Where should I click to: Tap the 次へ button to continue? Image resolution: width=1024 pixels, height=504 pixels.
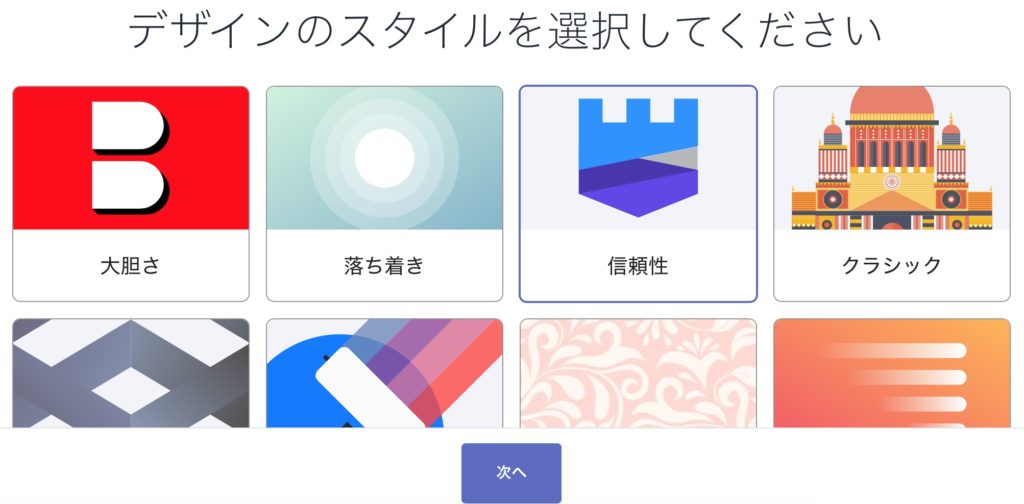point(511,472)
